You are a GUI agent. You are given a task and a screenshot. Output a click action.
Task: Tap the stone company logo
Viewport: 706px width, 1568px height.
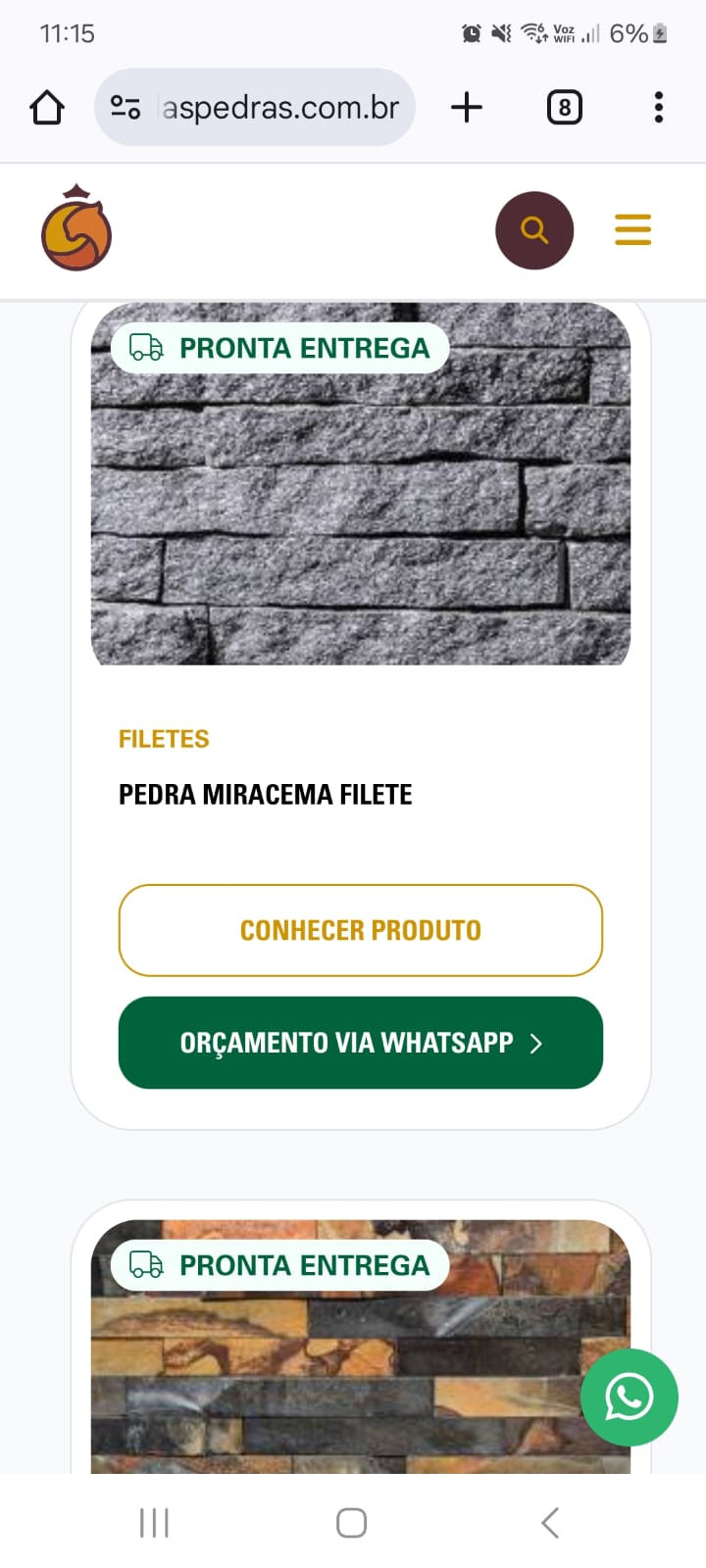[x=76, y=229]
